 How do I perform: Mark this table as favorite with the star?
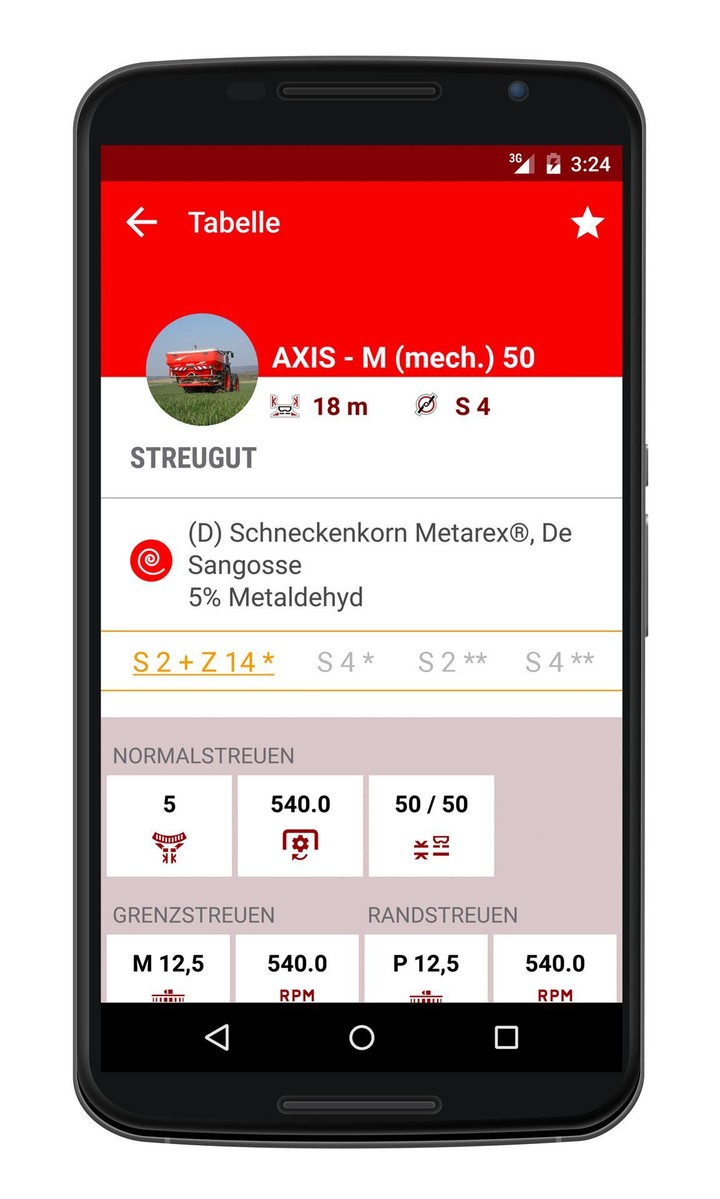[587, 223]
